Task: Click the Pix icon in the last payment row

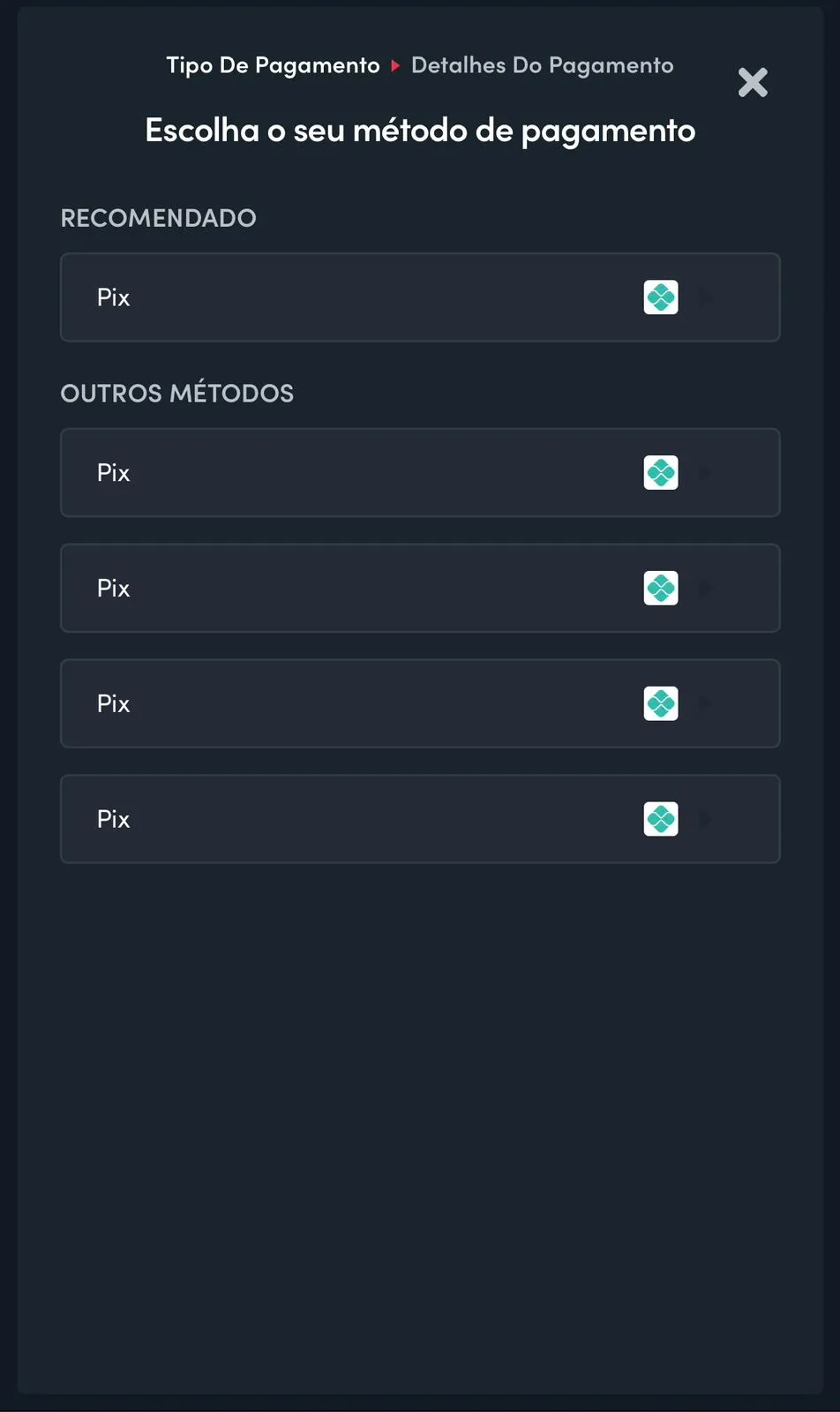Action: click(661, 819)
